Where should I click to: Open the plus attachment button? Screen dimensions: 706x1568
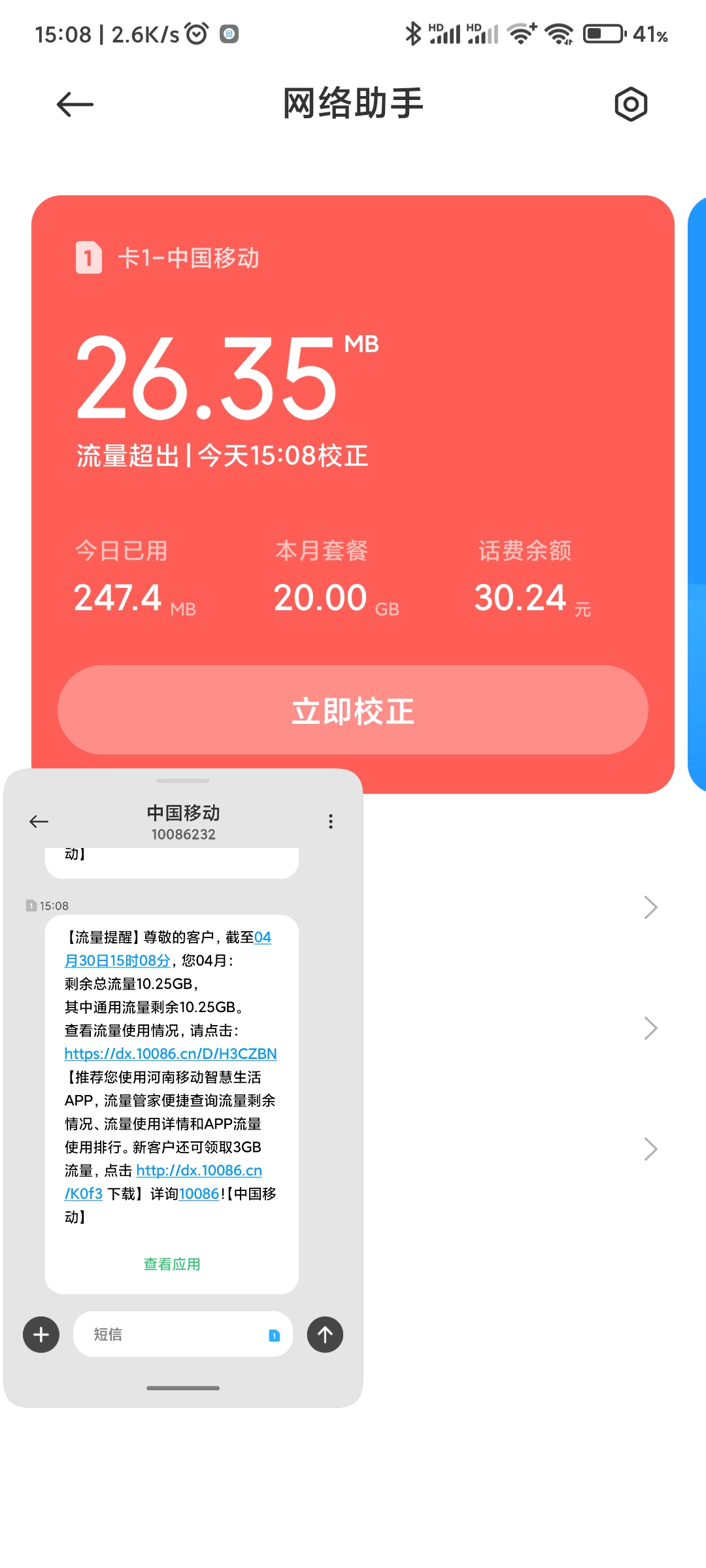pos(41,1334)
